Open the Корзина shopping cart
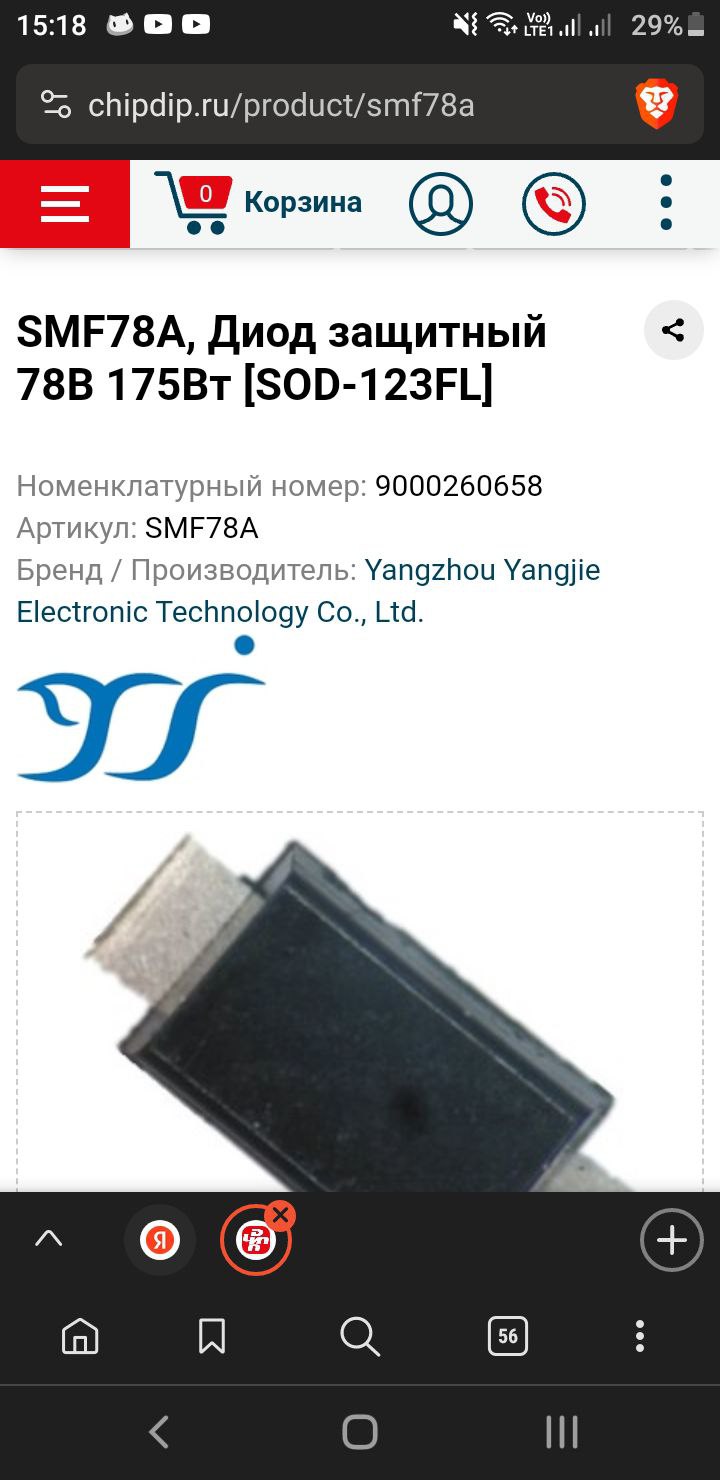This screenshot has height=1480, width=720. (x=258, y=203)
